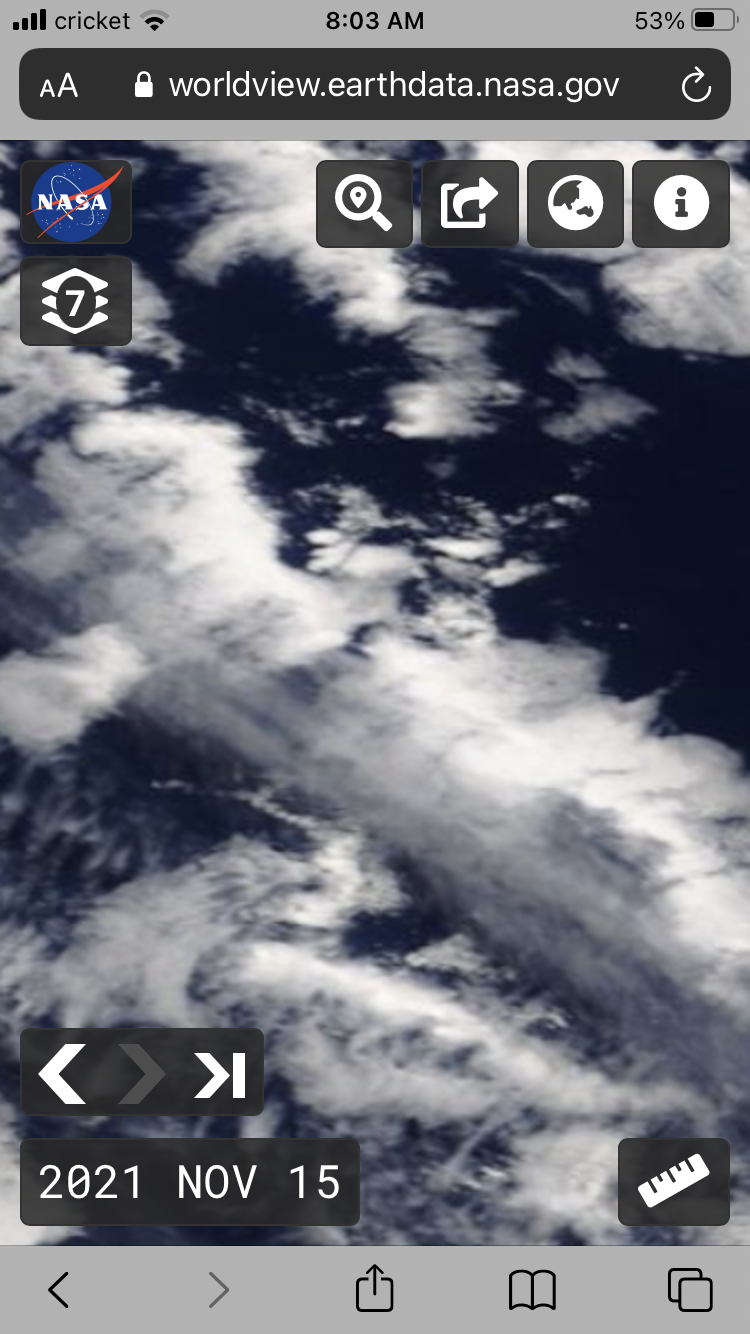Viewport: 750px width, 1334px height.
Task: Open the location search tool
Action: pyautogui.click(x=365, y=204)
